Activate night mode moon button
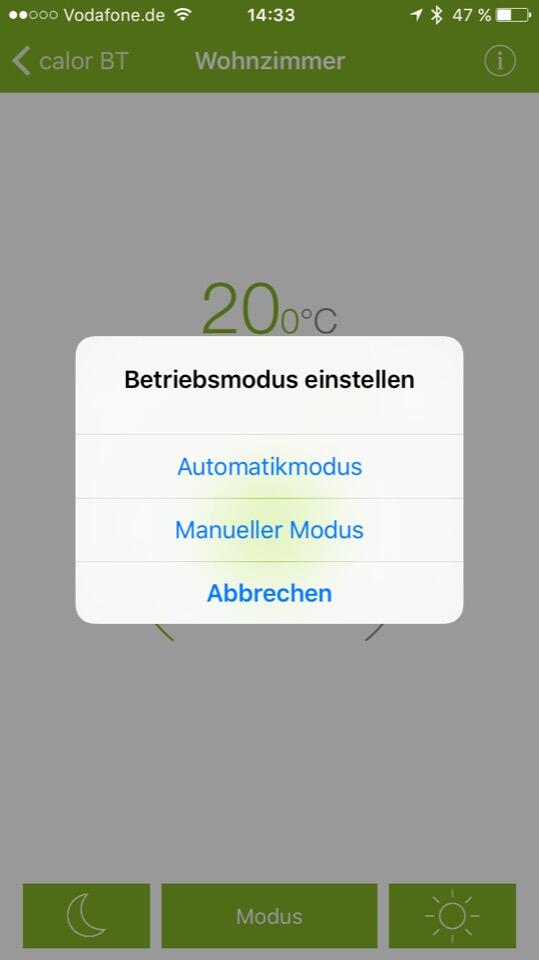Screen dimensions: 539x960 click(86, 916)
